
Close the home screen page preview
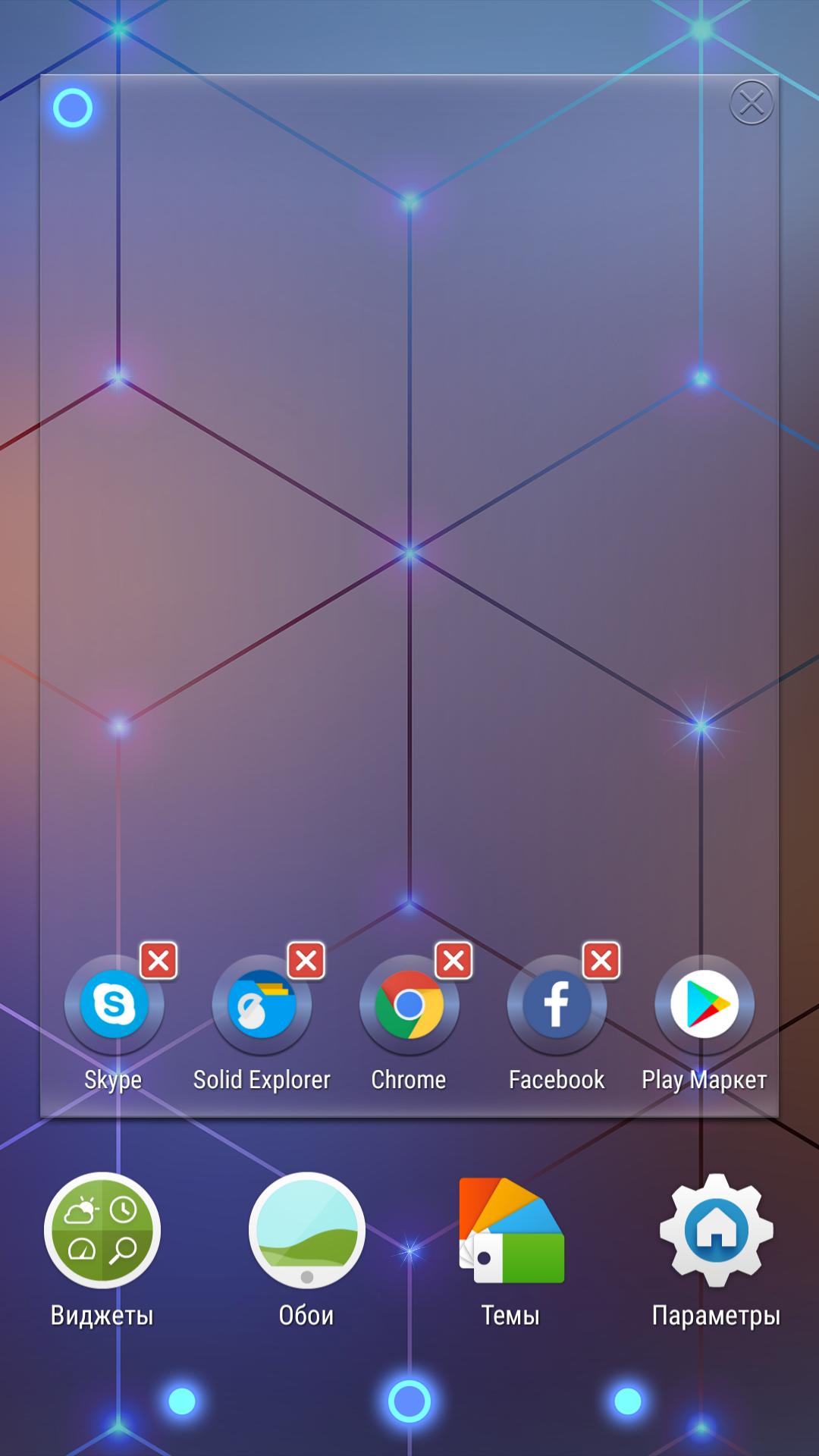tap(751, 103)
